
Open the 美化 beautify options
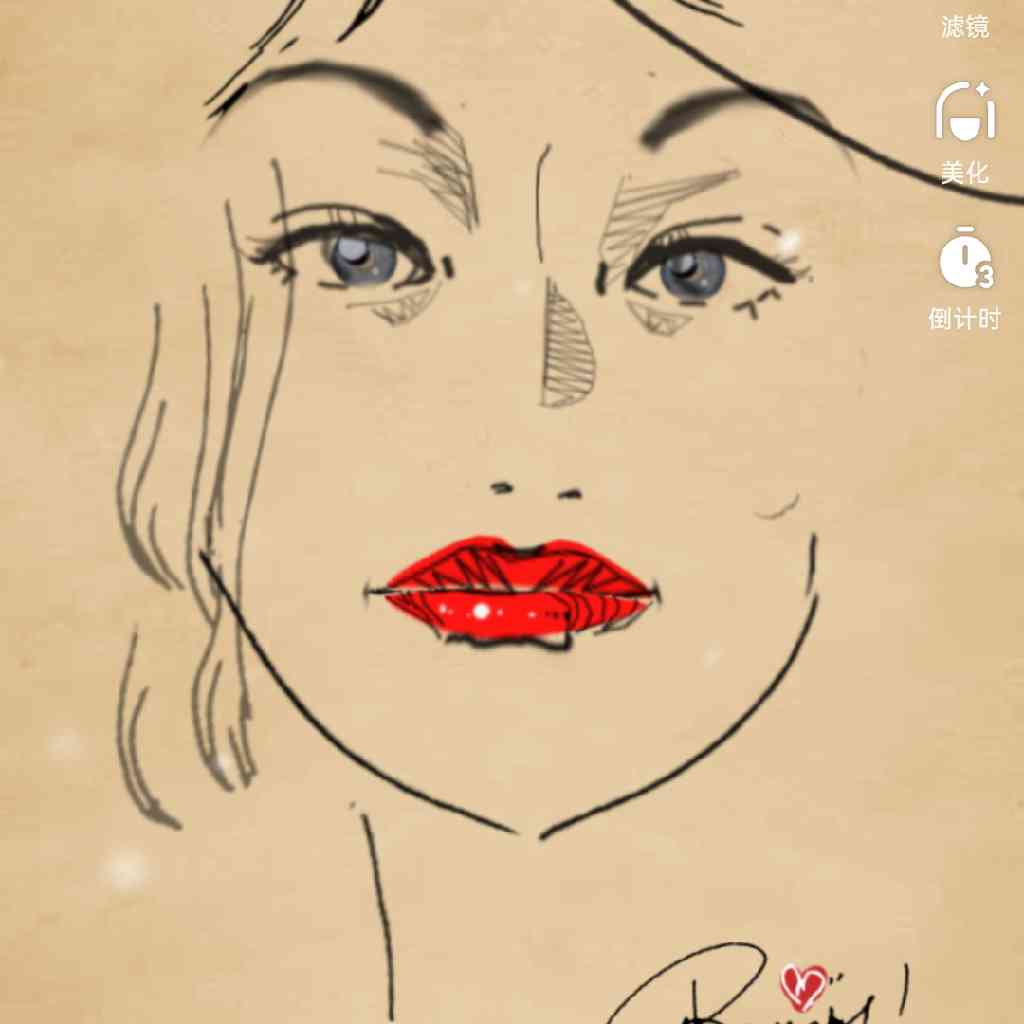click(965, 130)
